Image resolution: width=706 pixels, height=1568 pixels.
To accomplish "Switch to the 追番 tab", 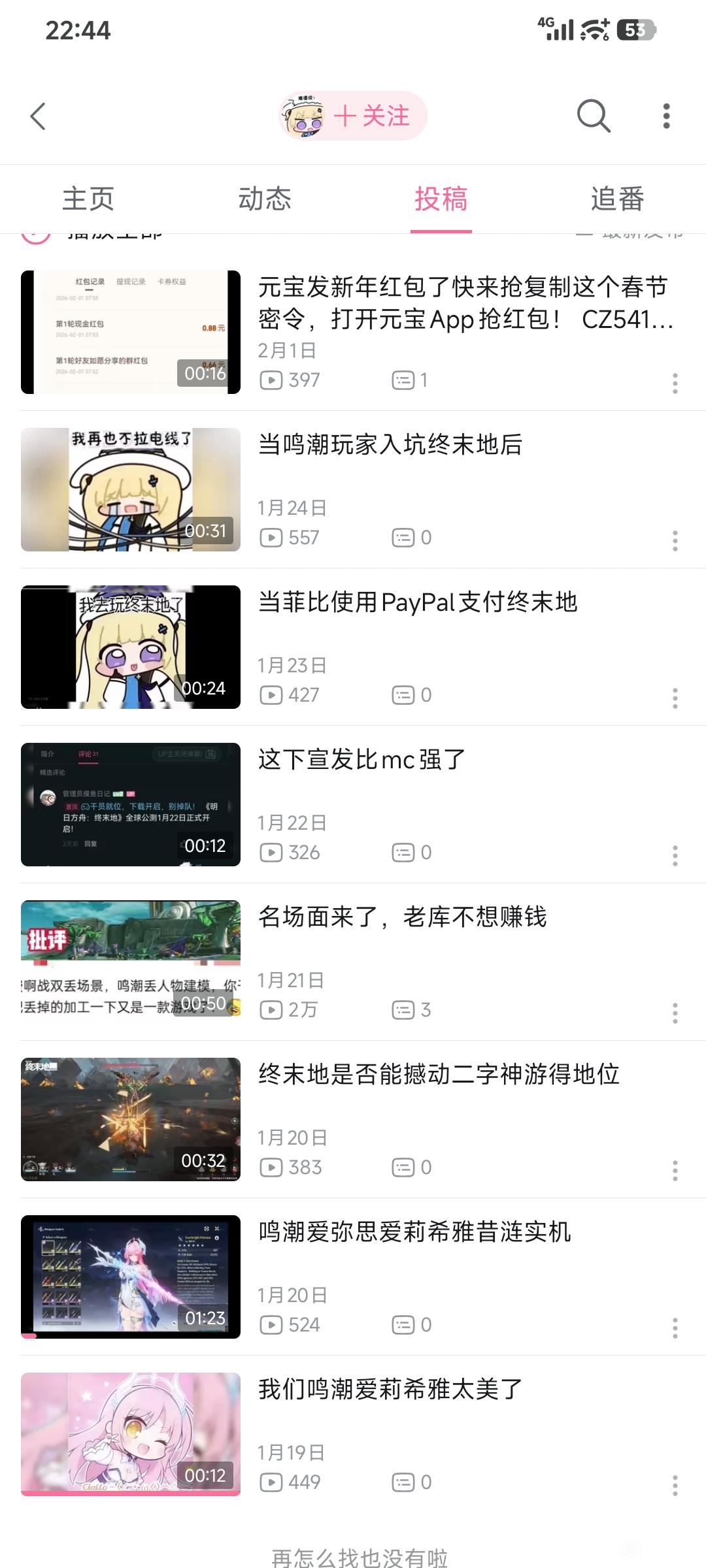I will tap(618, 199).
